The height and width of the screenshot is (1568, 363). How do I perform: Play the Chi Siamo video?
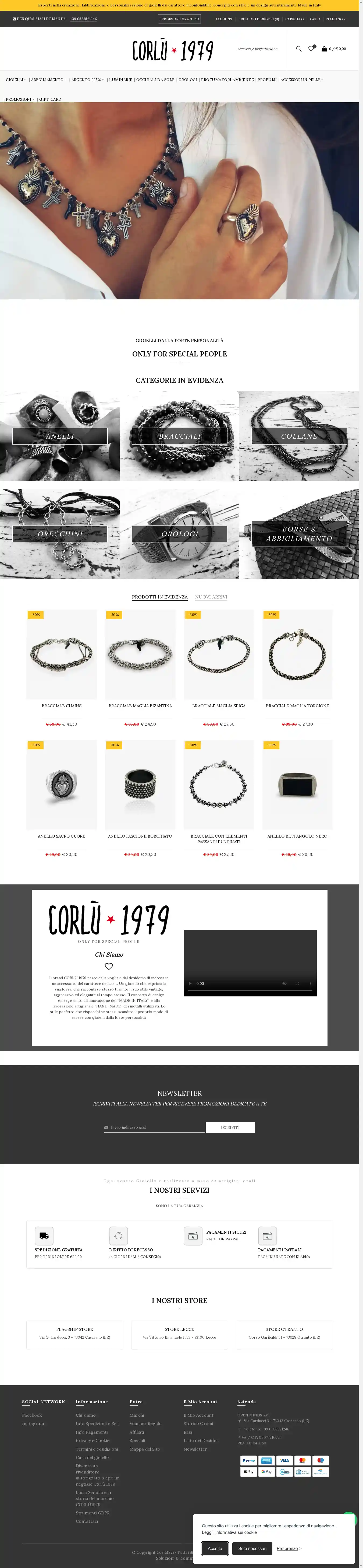click(190, 983)
